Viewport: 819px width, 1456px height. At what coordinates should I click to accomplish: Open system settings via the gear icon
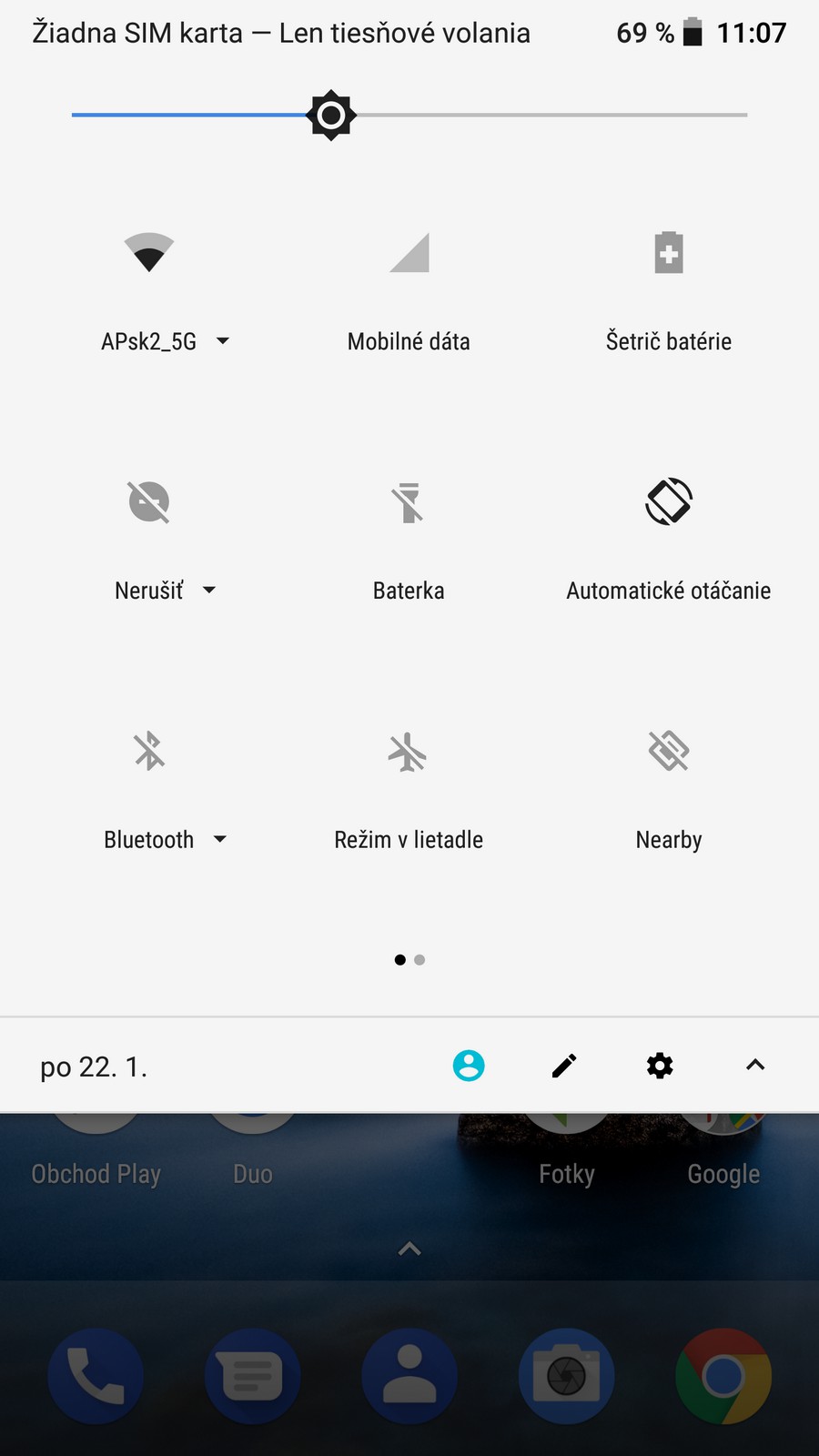[x=660, y=1066]
